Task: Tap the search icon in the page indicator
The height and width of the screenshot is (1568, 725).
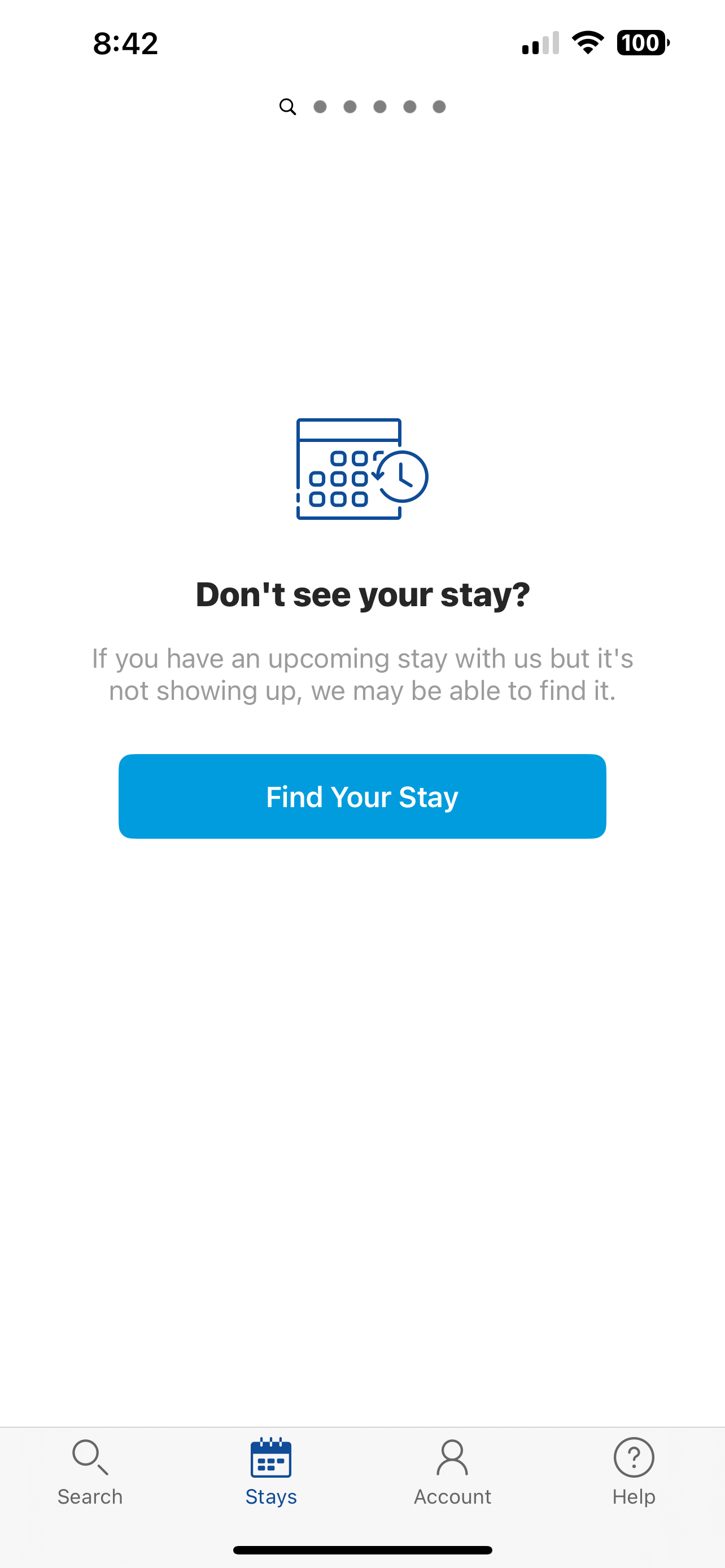Action: point(287,107)
